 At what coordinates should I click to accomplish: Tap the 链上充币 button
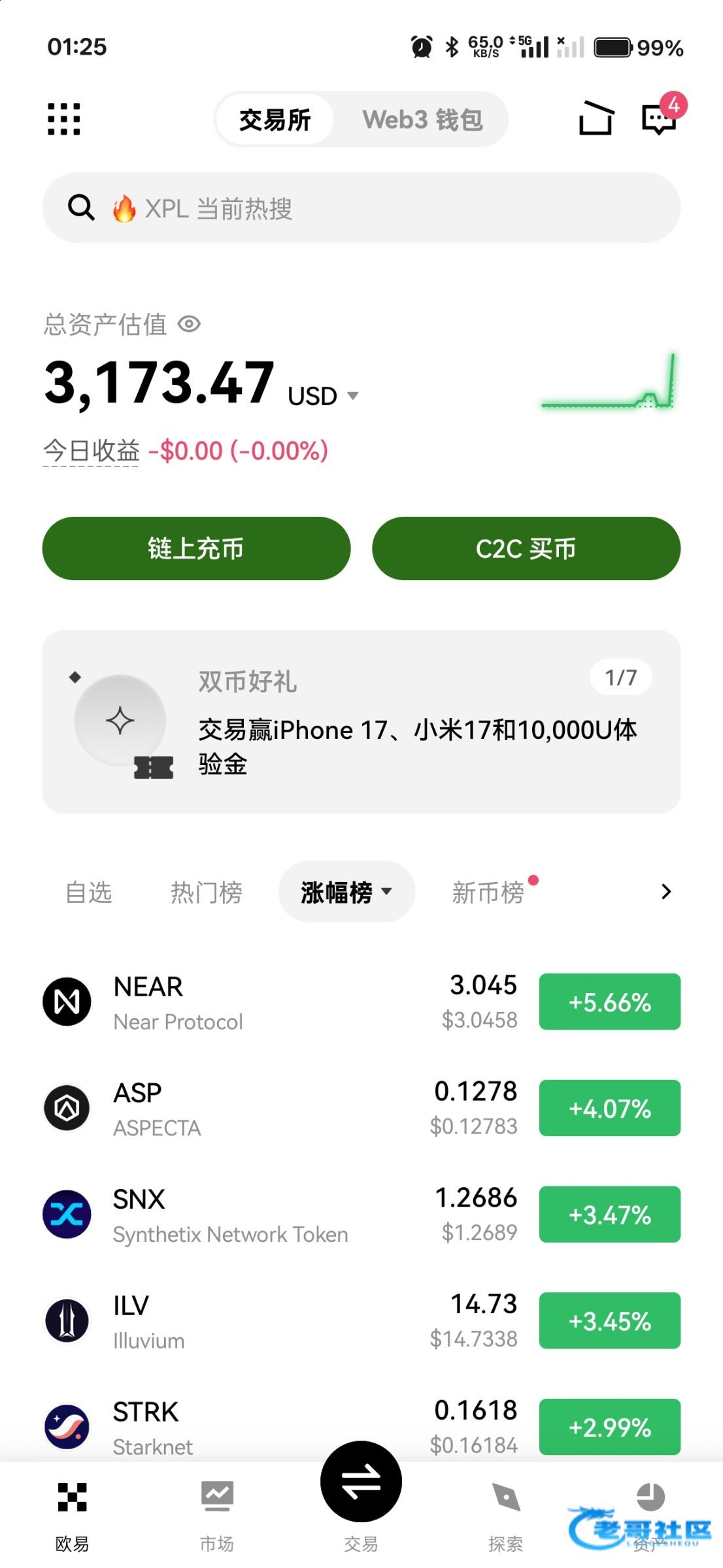pyautogui.click(x=196, y=549)
